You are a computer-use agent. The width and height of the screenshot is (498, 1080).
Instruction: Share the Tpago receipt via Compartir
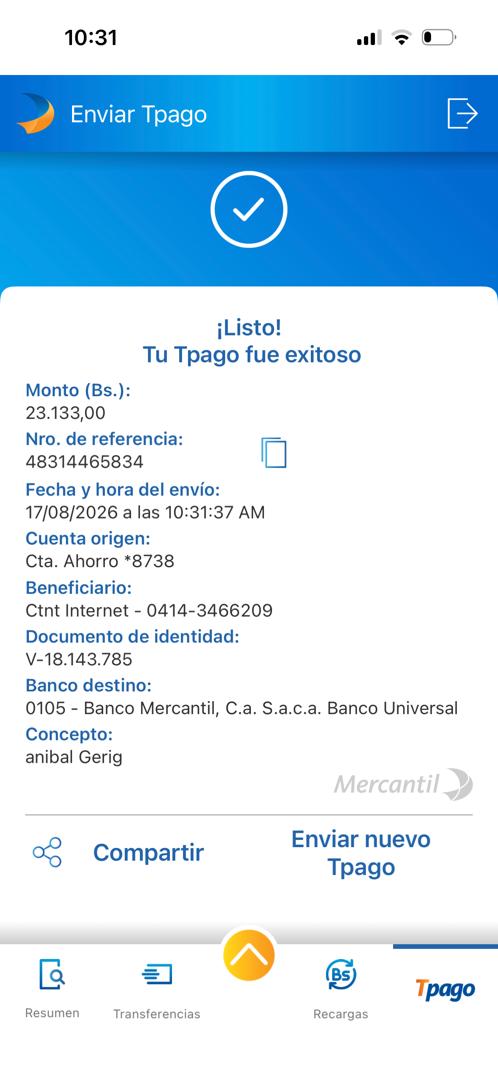118,853
